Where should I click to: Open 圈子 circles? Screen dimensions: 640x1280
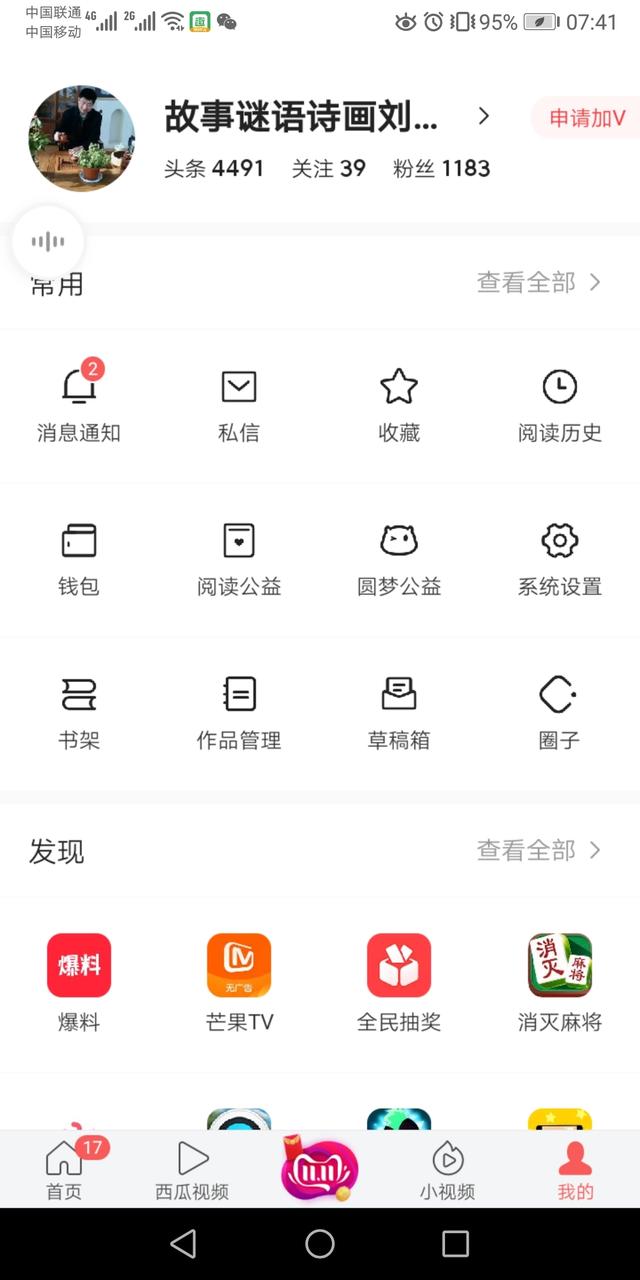(559, 713)
